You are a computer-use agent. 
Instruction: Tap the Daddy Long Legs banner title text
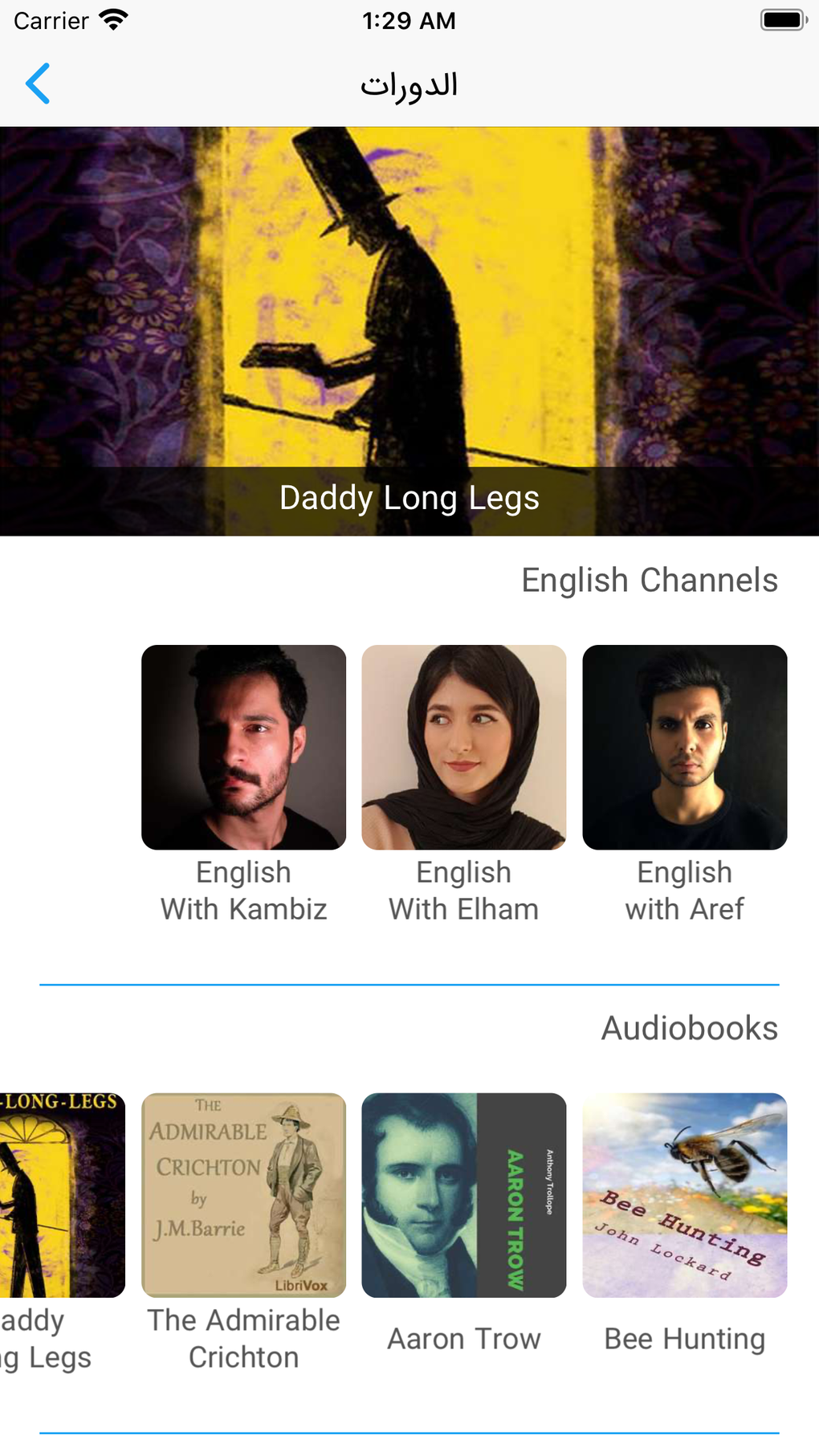point(409,498)
